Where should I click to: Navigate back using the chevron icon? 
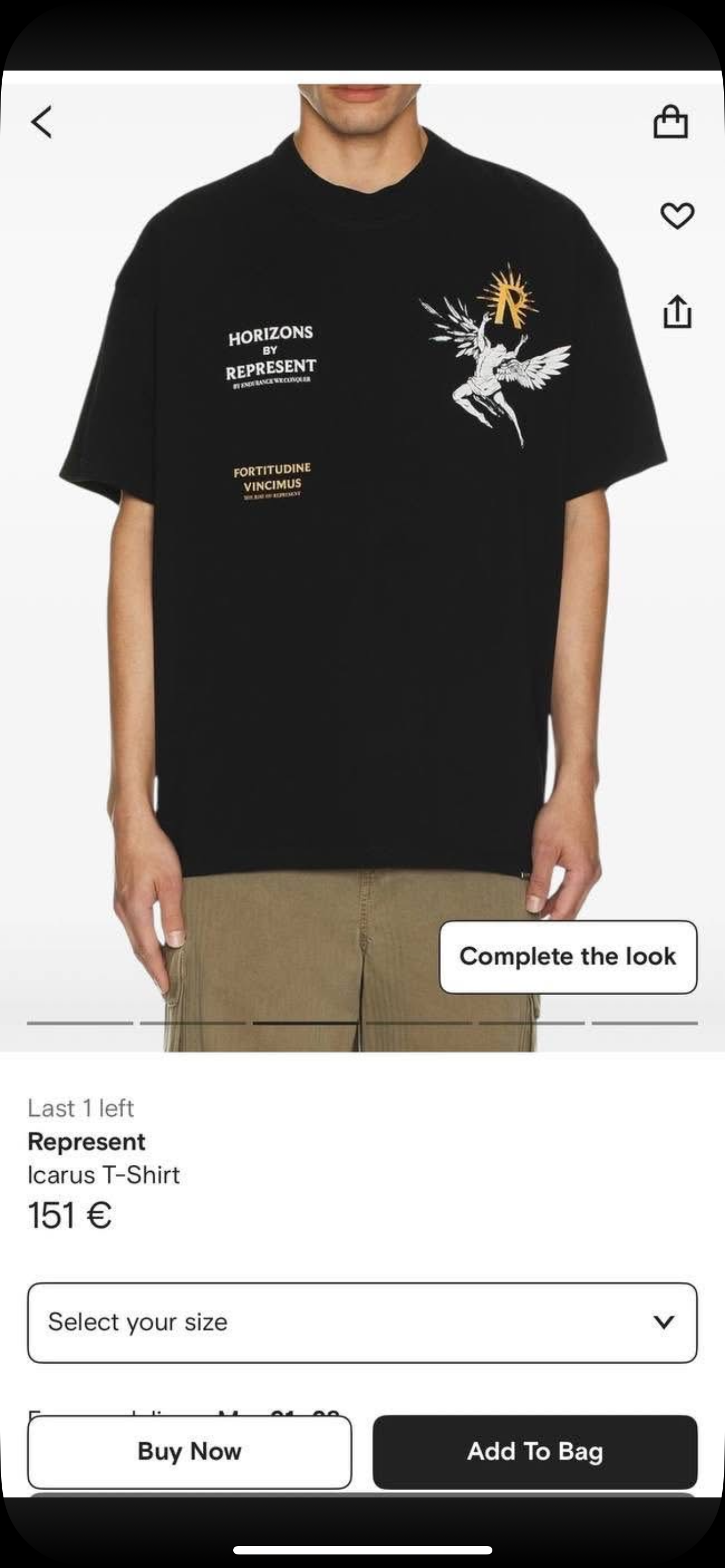[x=41, y=122]
